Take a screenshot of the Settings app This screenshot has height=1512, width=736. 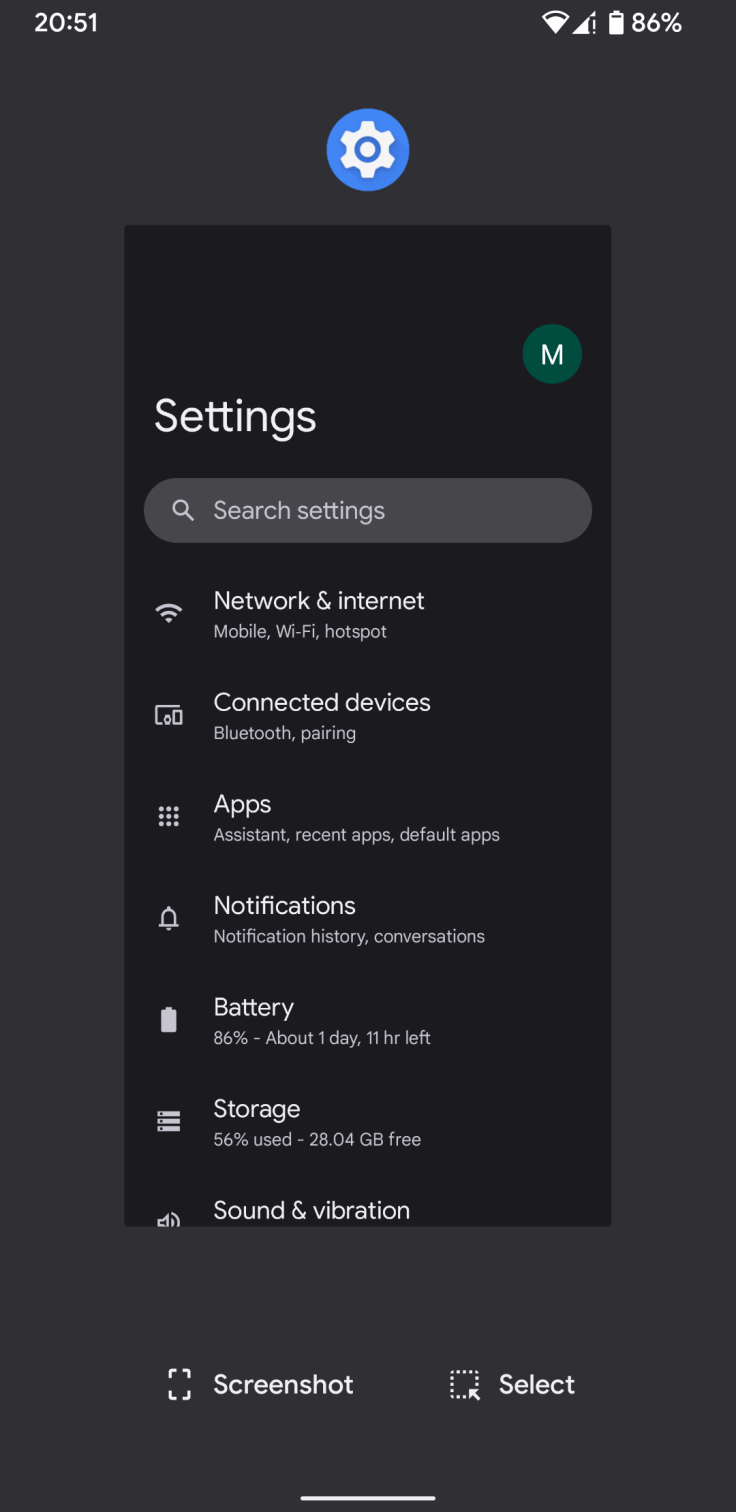260,1384
